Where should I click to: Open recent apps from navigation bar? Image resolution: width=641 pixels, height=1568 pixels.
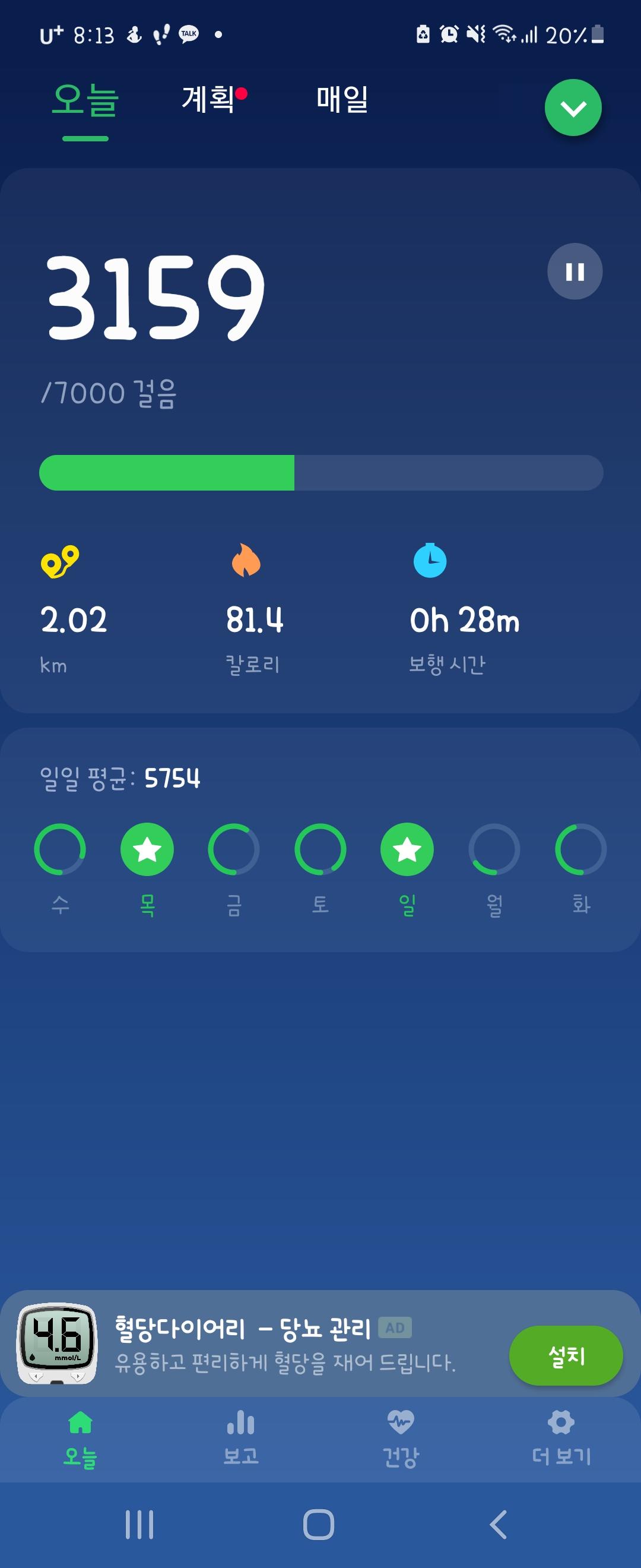click(139, 1525)
